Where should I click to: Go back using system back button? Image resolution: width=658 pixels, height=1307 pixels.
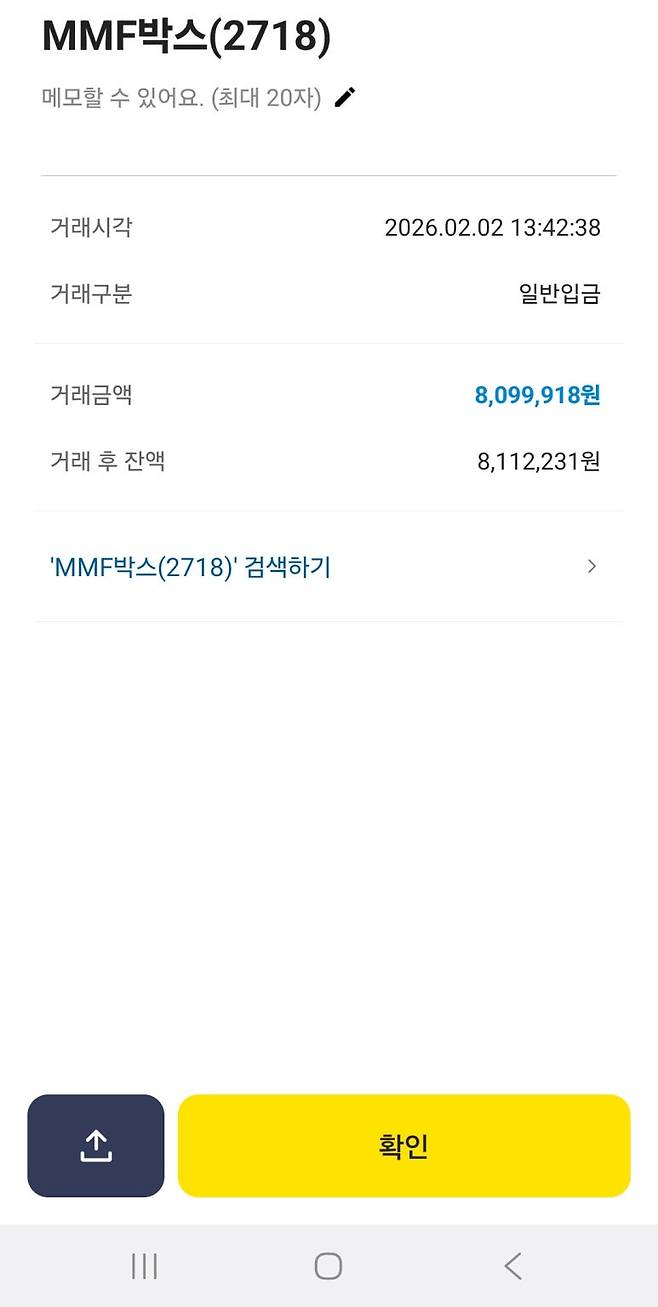pos(512,1266)
